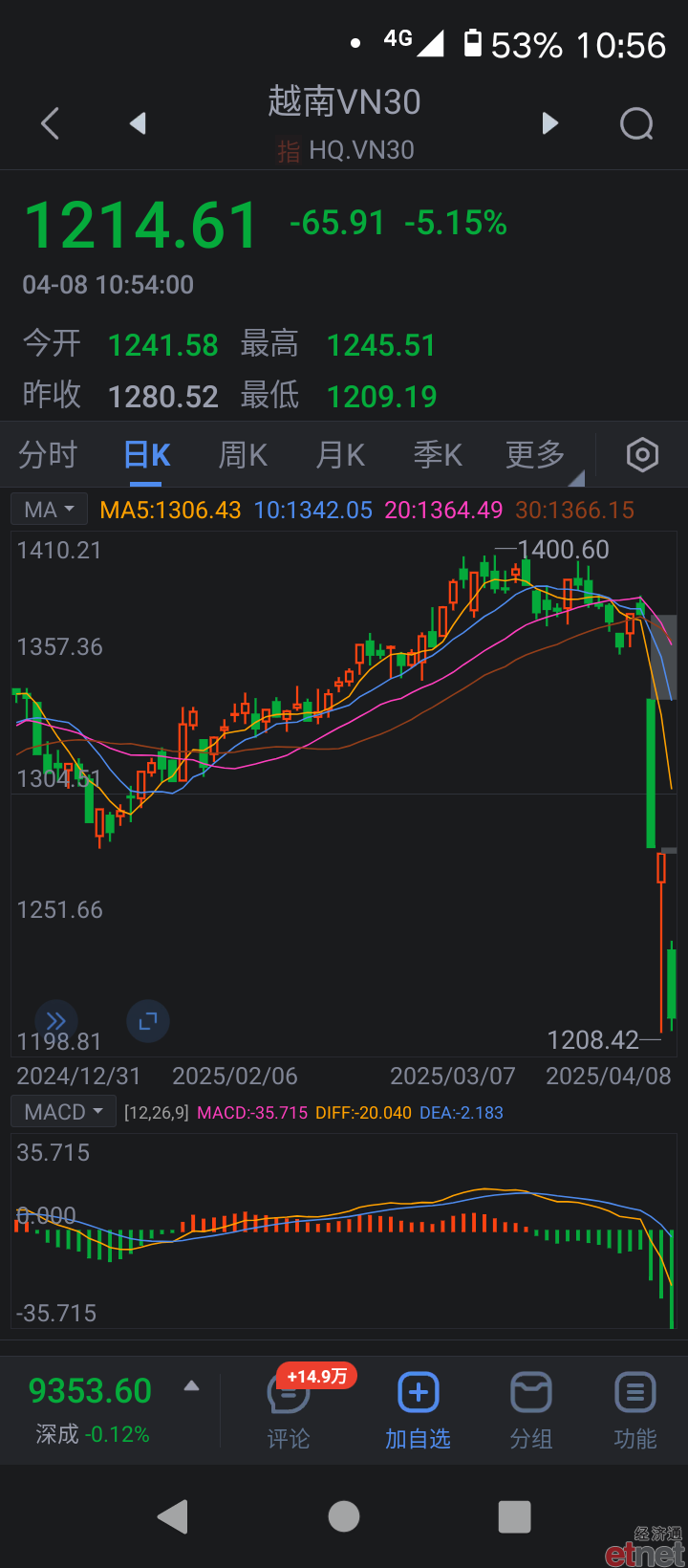Screen dimensions: 688x1568
Task: Open the 功能 functions menu
Action: coord(634,1410)
